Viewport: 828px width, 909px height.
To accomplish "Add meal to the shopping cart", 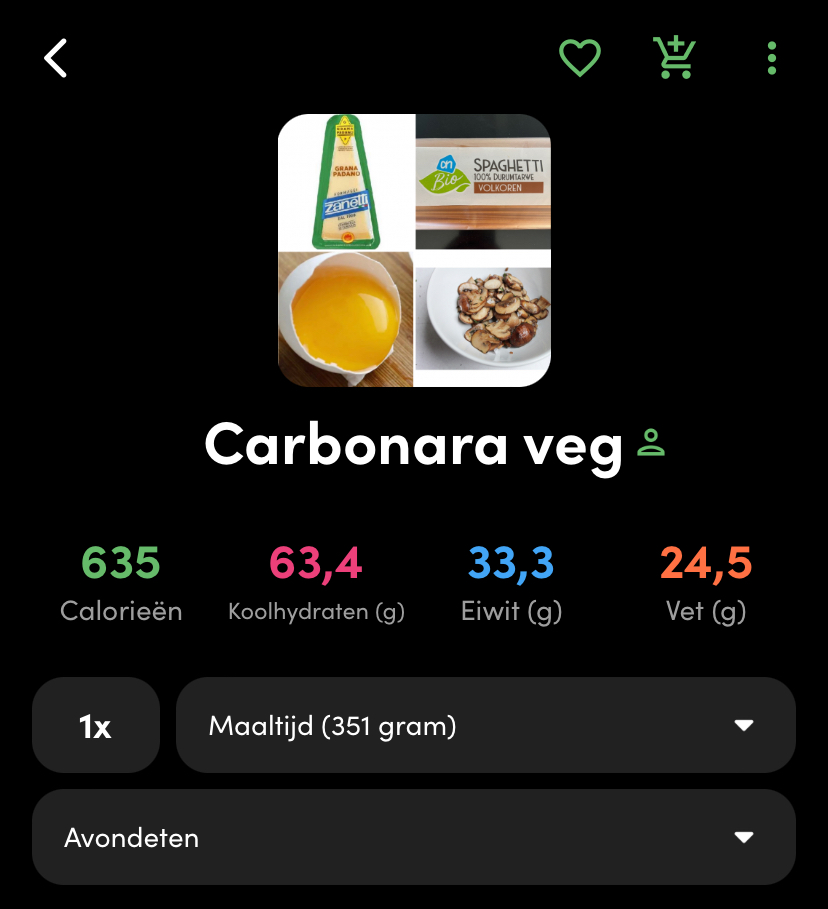I will point(674,58).
